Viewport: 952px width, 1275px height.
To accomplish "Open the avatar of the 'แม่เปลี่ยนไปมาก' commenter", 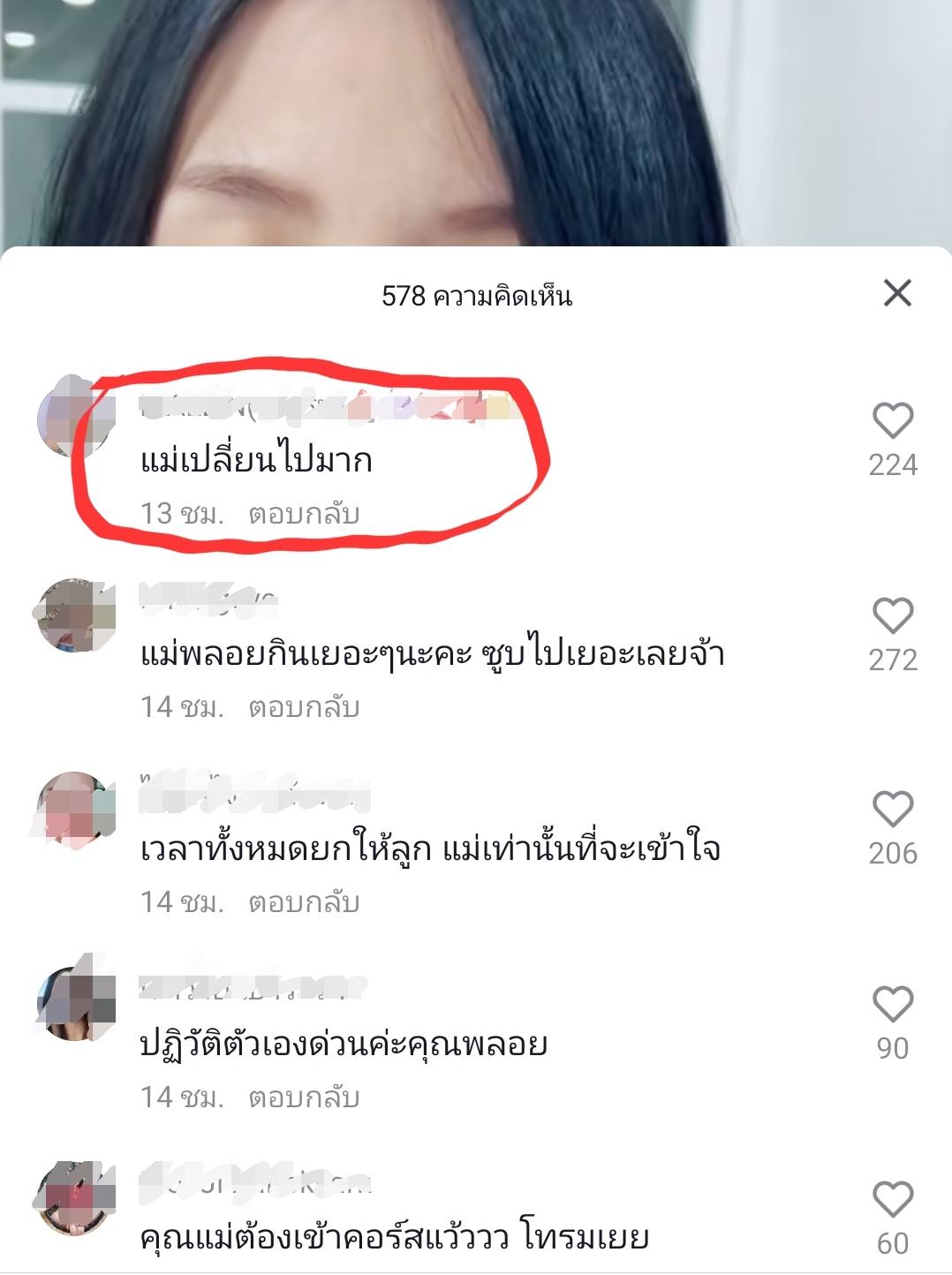I will click(75, 417).
